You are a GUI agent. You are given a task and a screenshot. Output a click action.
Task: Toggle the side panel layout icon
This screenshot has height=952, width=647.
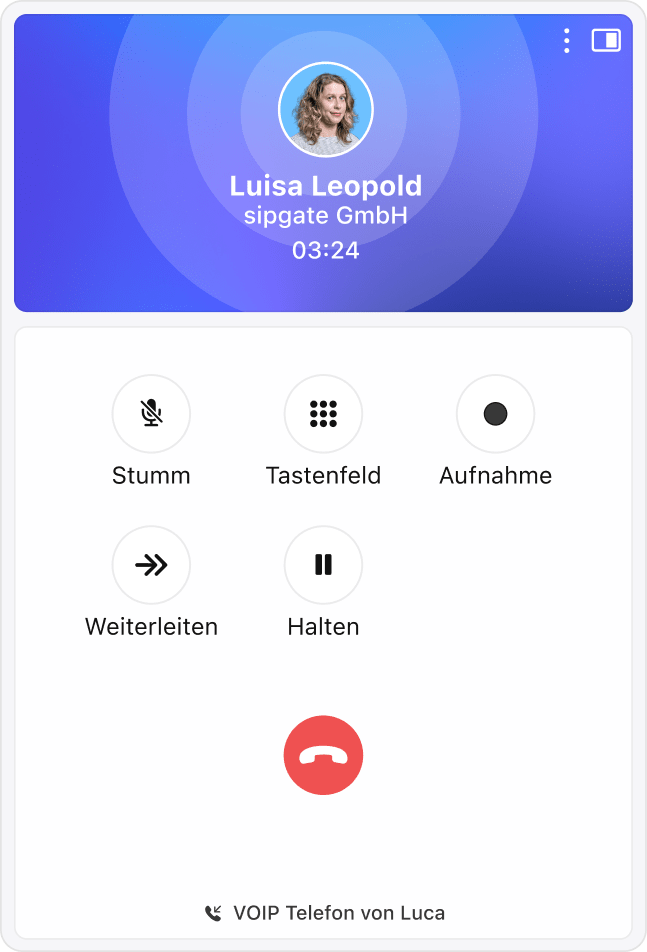click(606, 41)
